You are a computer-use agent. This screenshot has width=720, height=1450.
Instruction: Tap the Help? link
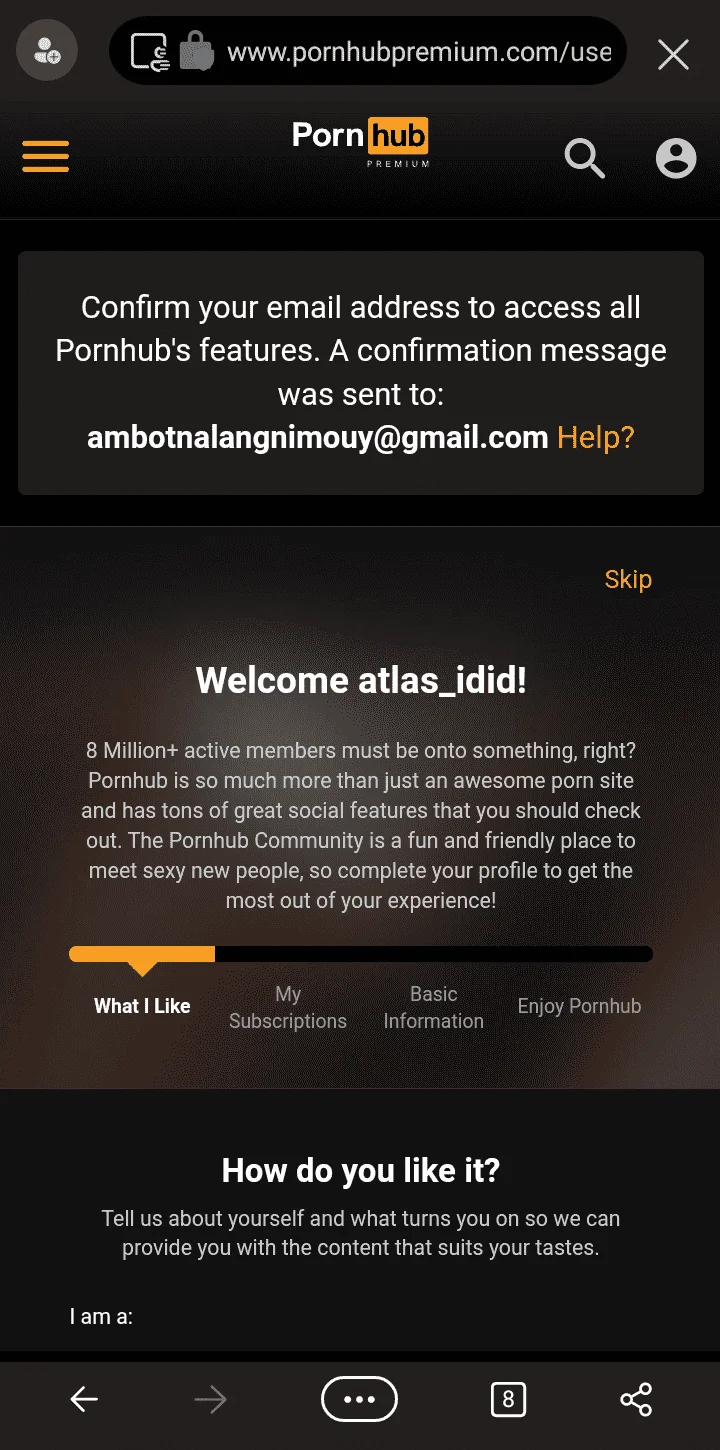tap(596, 437)
